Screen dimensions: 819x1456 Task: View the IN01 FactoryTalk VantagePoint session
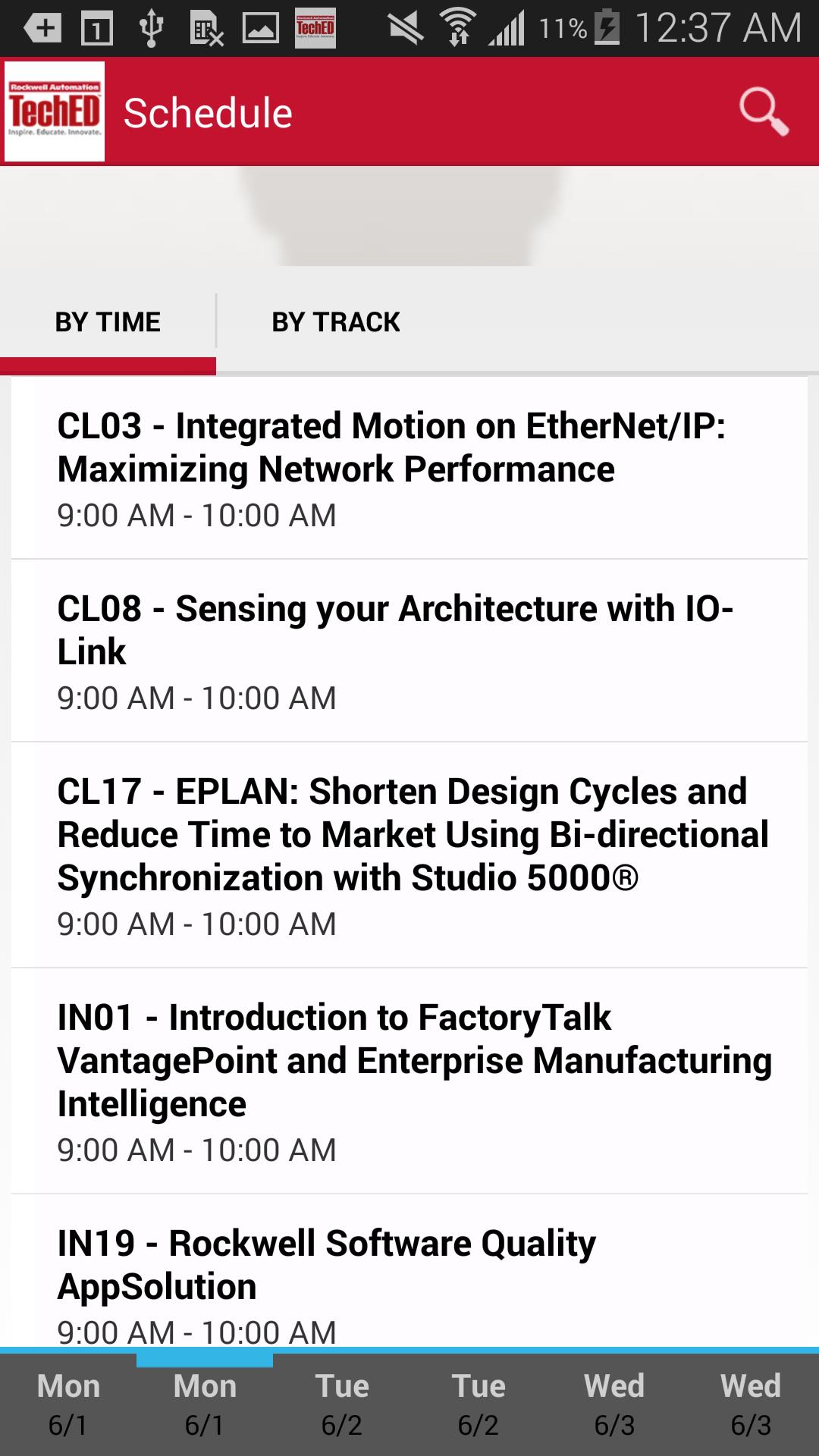(x=409, y=1077)
